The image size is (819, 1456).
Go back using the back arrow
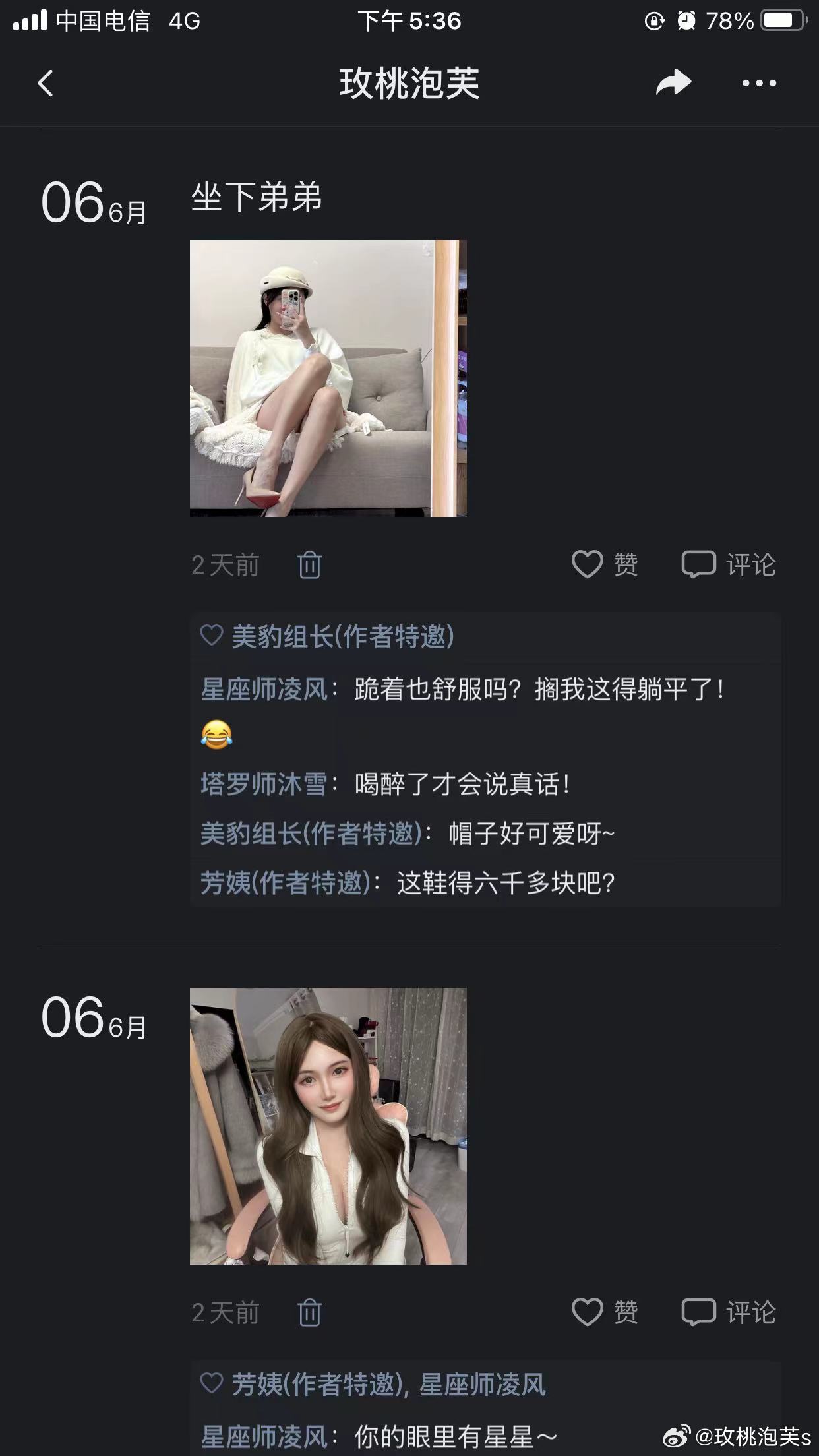(45, 84)
